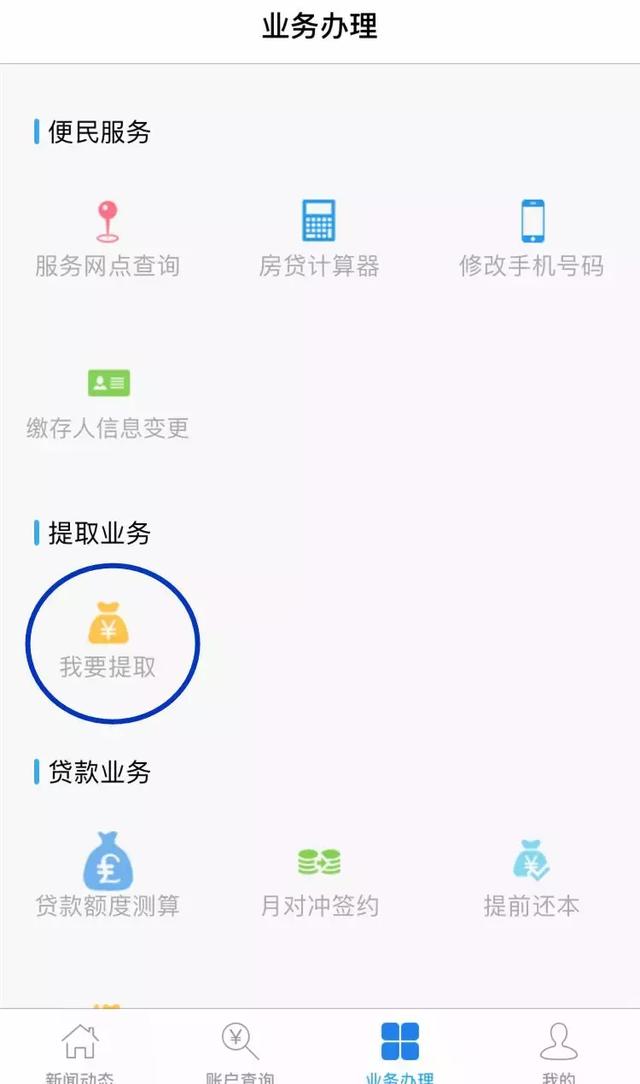
Task: Open 修改手机号码 to change phone number
Action: (x=532, y=238)
